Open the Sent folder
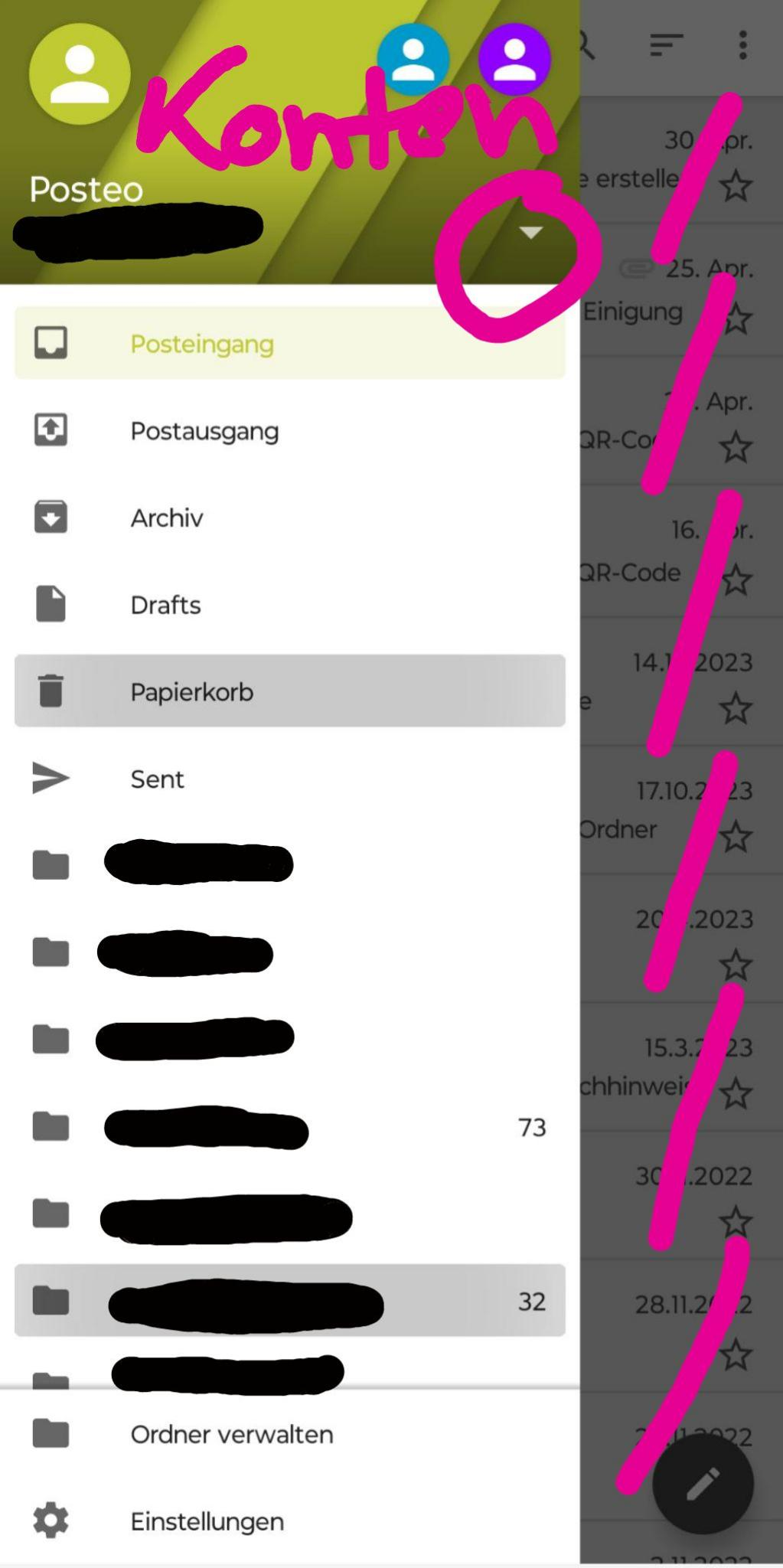Image resolution: width=783 pixels, height=1568 pixels. click(x=289, y=779)
